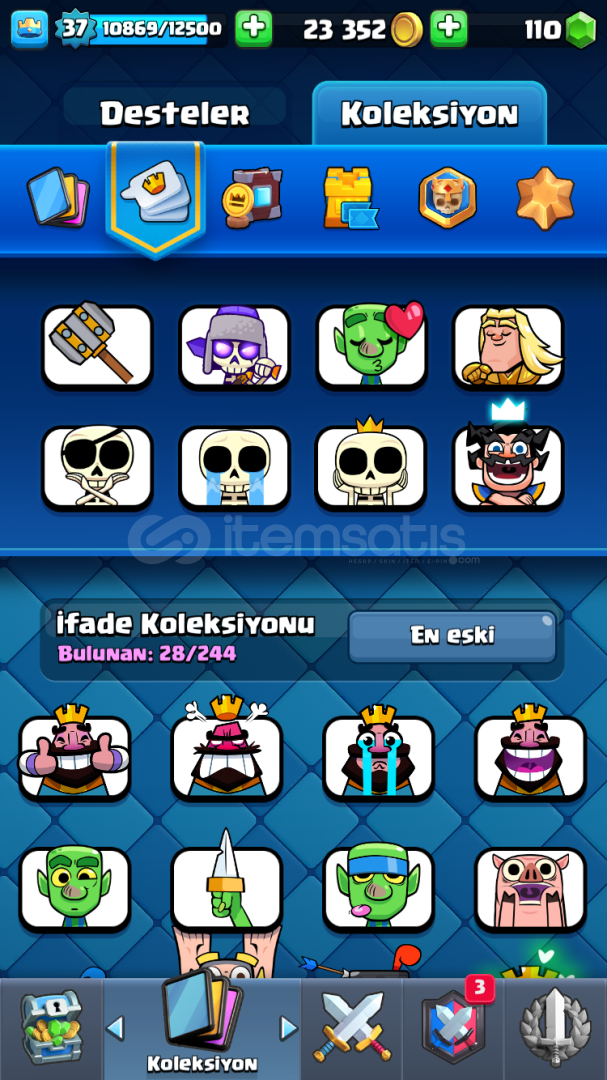607x1080 pixels.
Task: Choose the crying king emote
Action: (x=378, y=757)
